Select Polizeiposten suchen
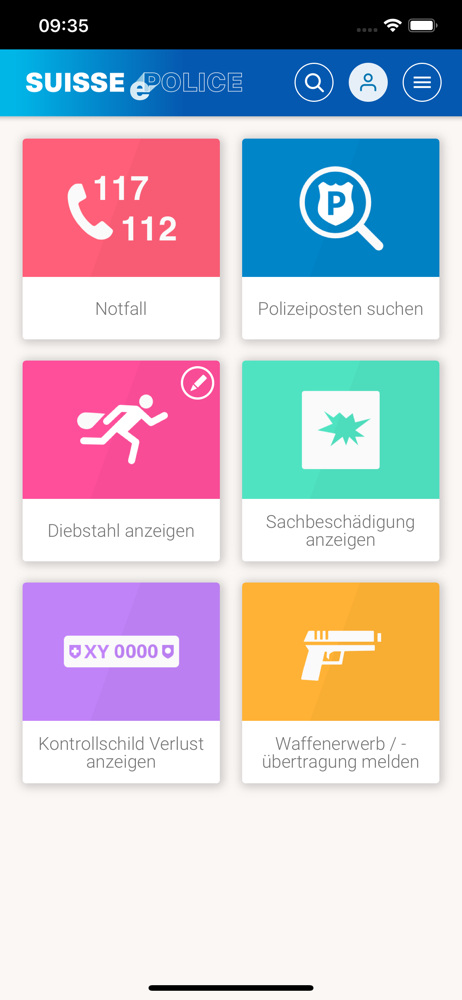This screenshot has width=462, height=1000. [x=341, y=239]
